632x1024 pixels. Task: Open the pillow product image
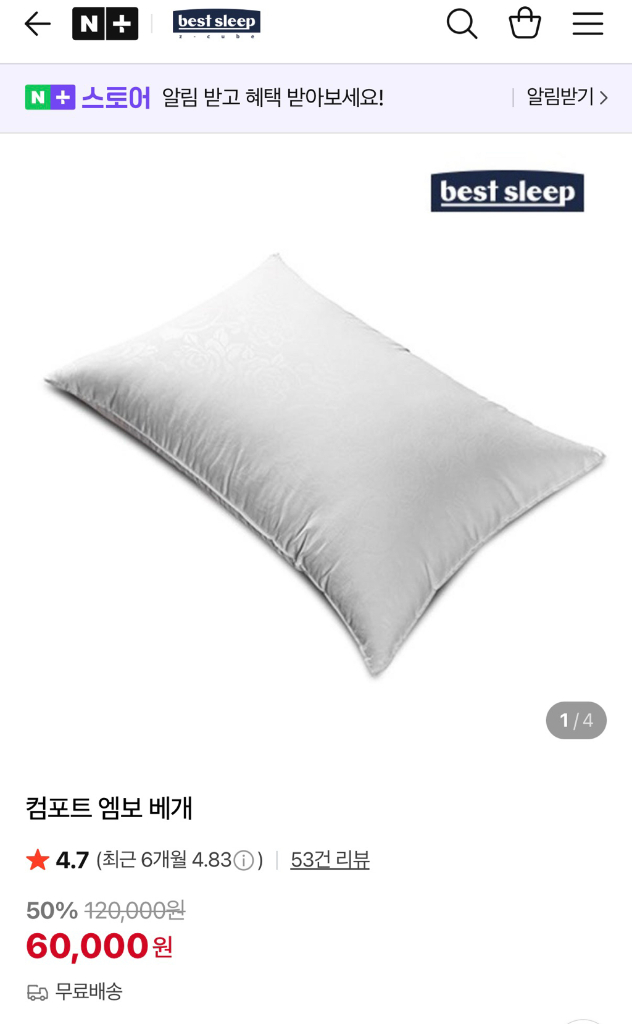pos(322,460)
